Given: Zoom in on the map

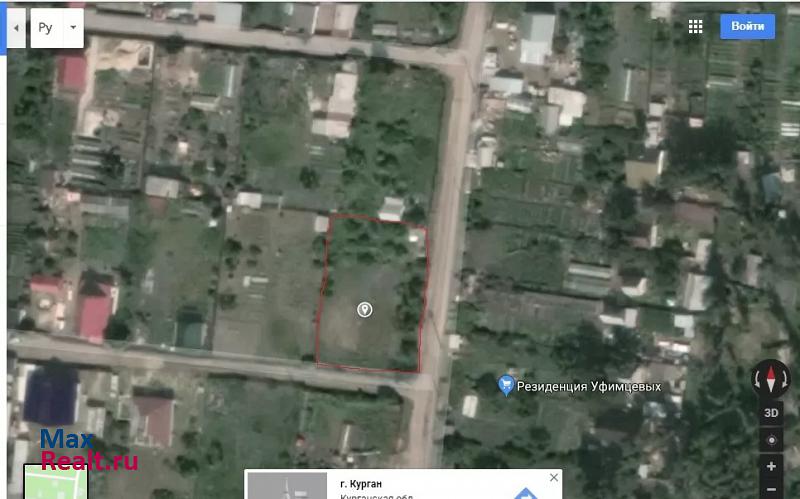Looking at the screenshot, I should point(771,466).
